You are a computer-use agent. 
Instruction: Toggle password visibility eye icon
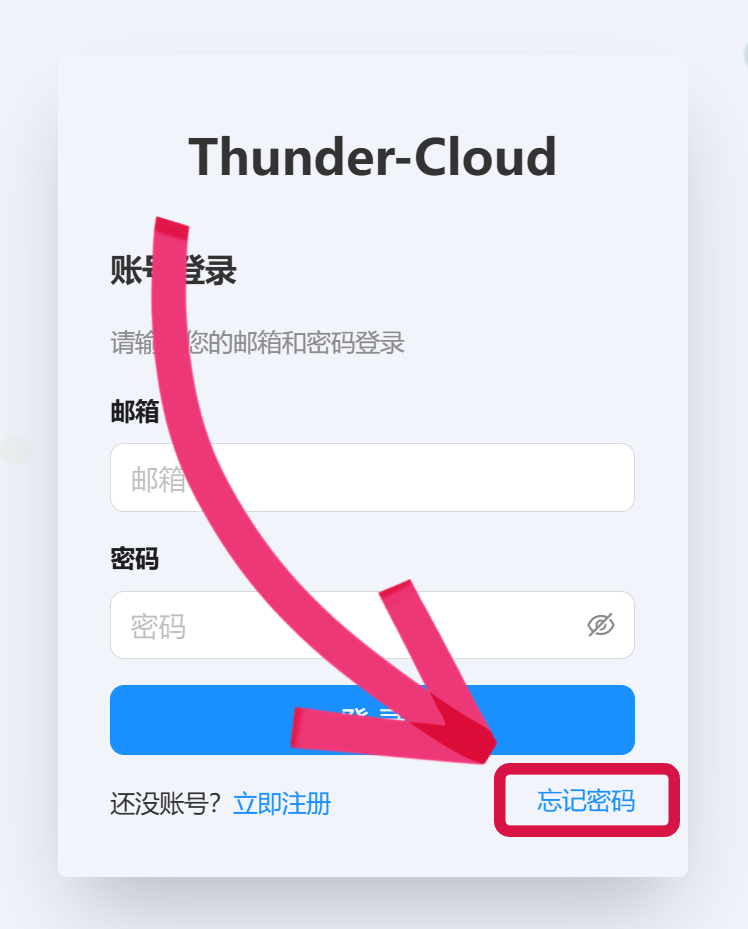click(600, 626)
